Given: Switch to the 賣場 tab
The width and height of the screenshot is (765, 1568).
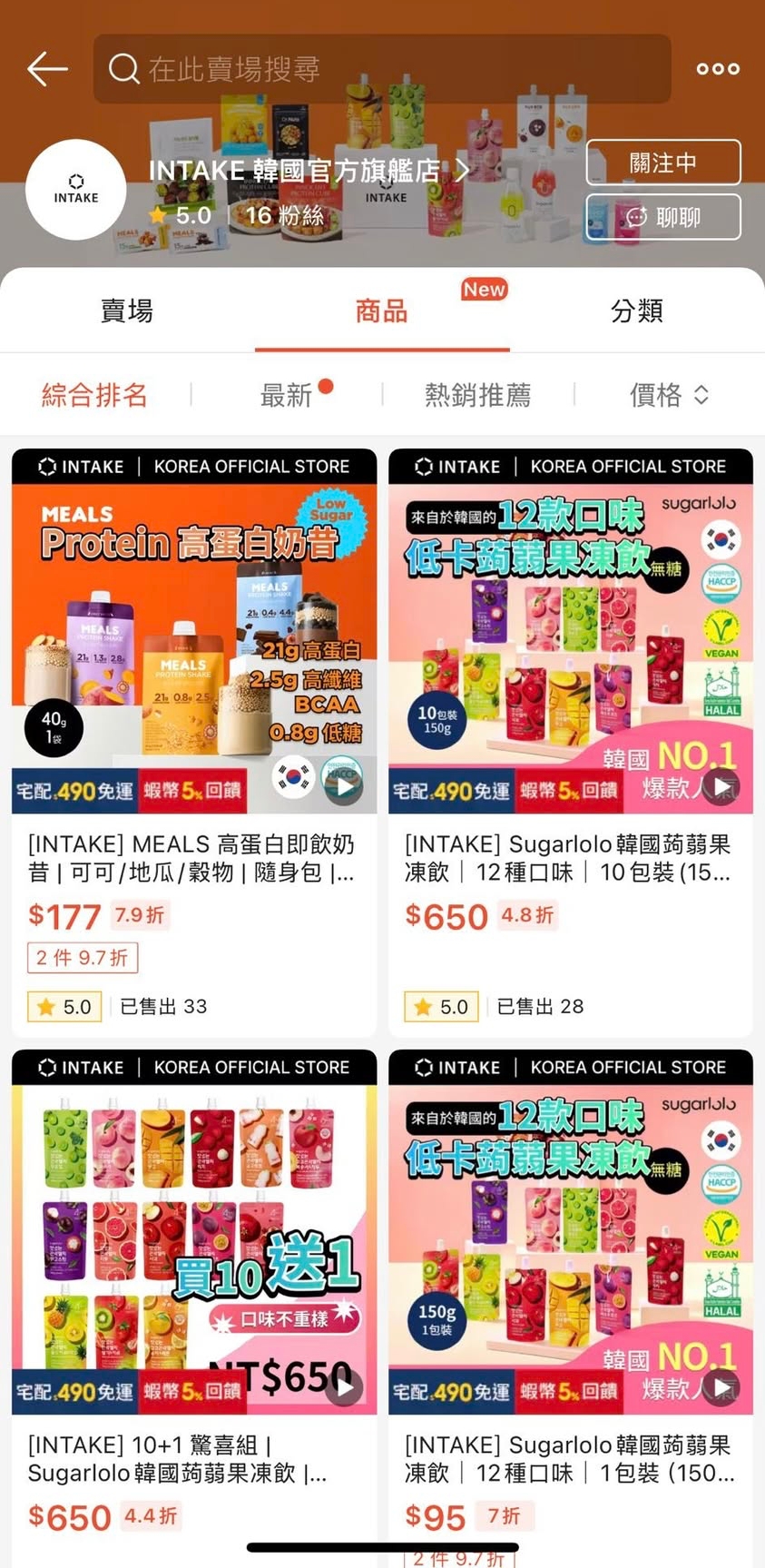Looking at the screenshot, I should point(127,311).
